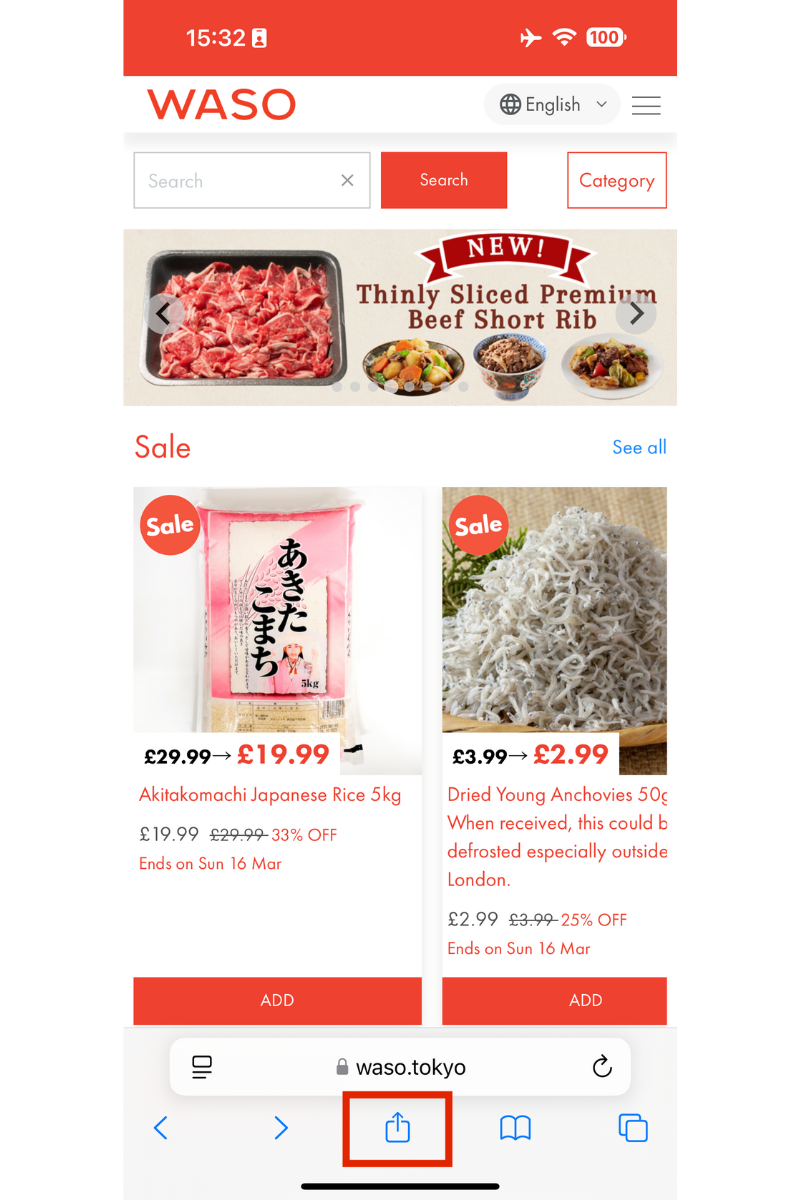800x1200 pixels.
Task: Show the previous banner slide
Action: [x=165, y=314]
